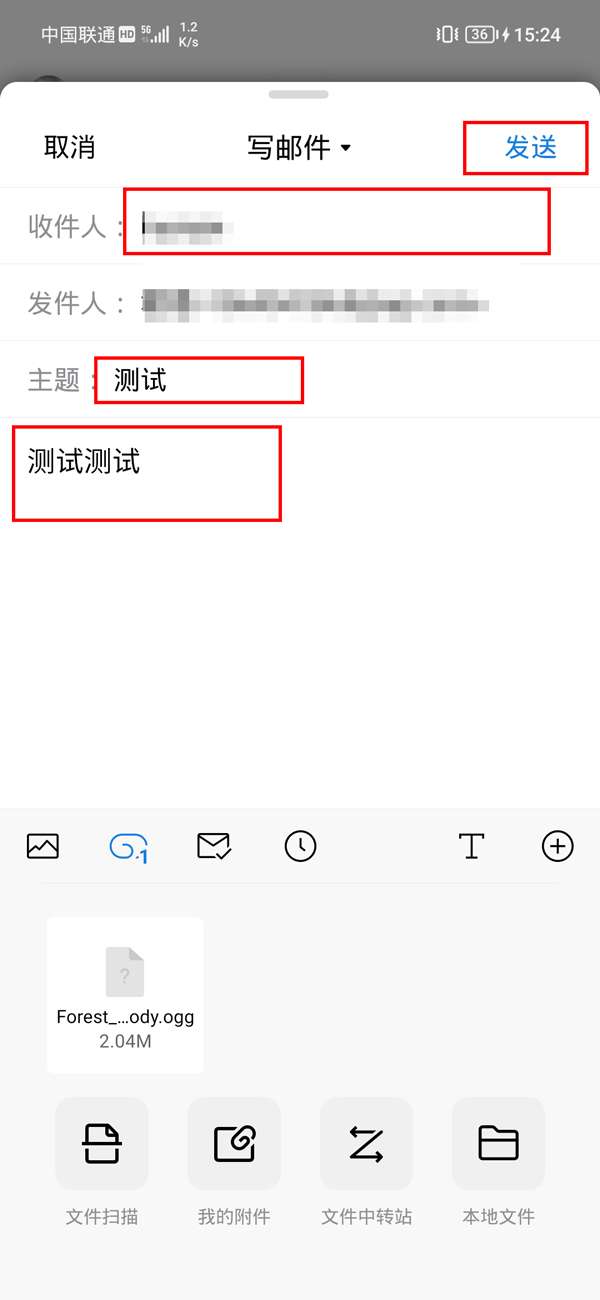
Task: Tap the email body text 测试测试
Action: click(85, 461)
